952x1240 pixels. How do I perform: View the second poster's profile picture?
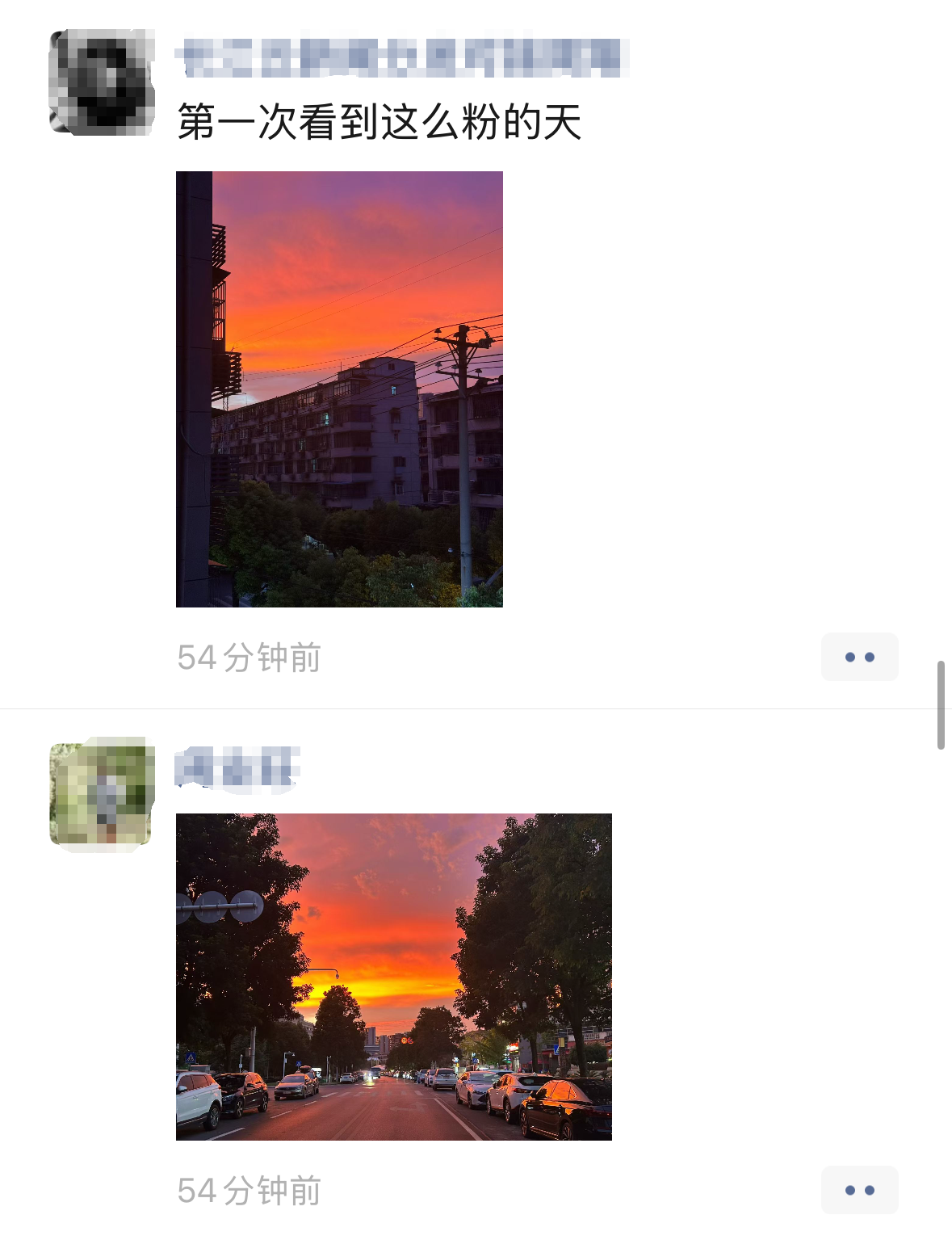[102, 794]
